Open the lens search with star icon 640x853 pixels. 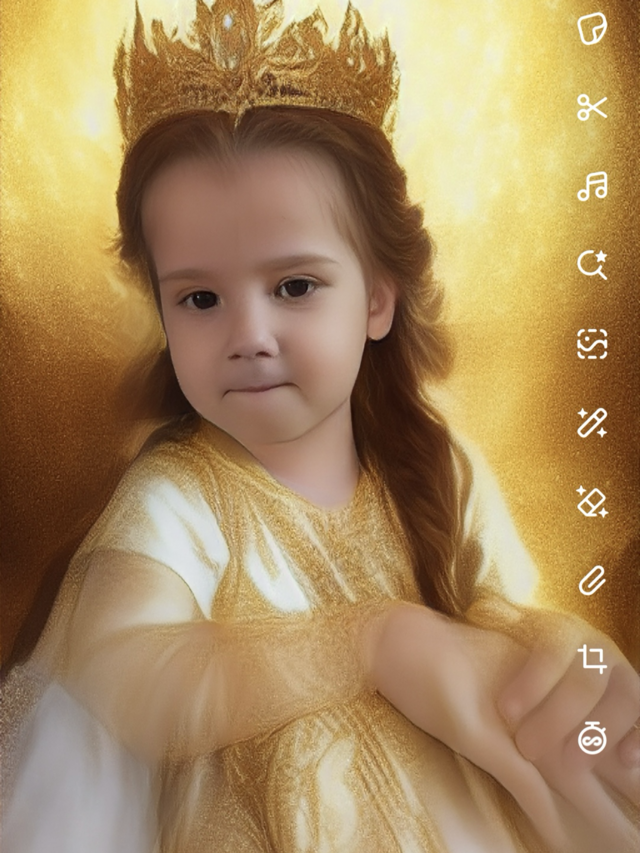592,265
